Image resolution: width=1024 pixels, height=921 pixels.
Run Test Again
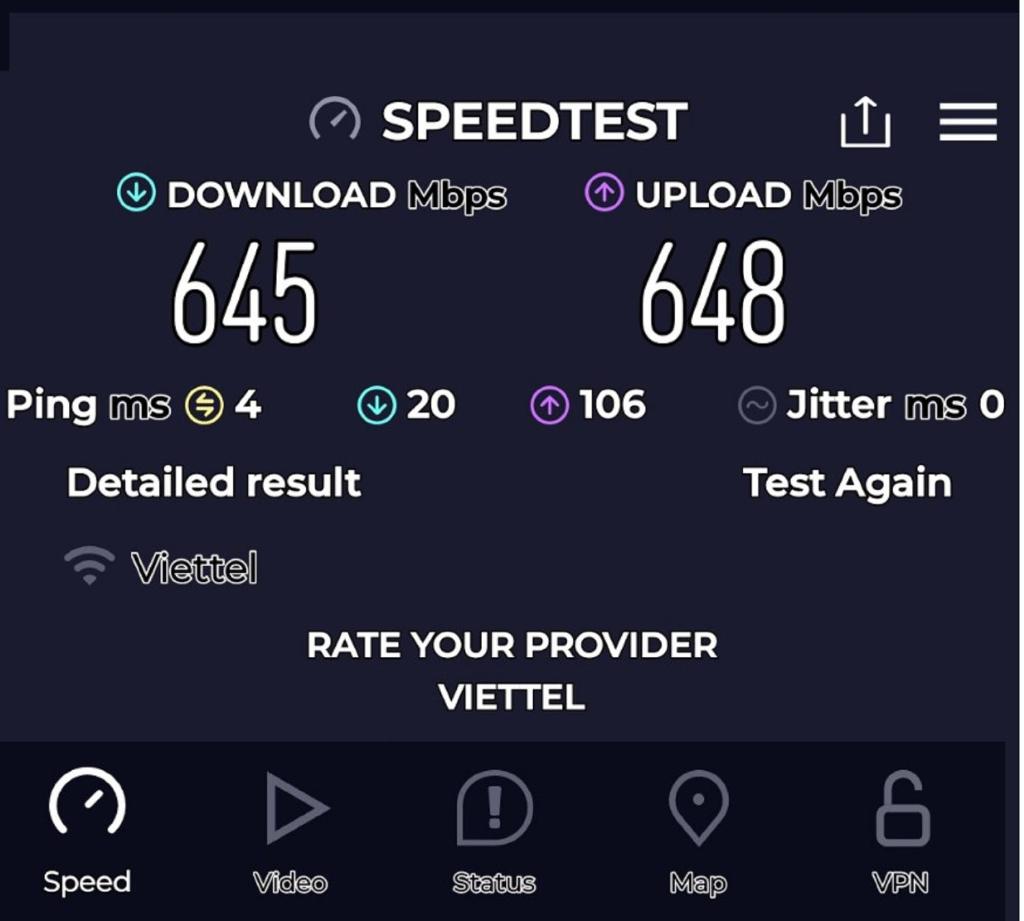(847, 483)
